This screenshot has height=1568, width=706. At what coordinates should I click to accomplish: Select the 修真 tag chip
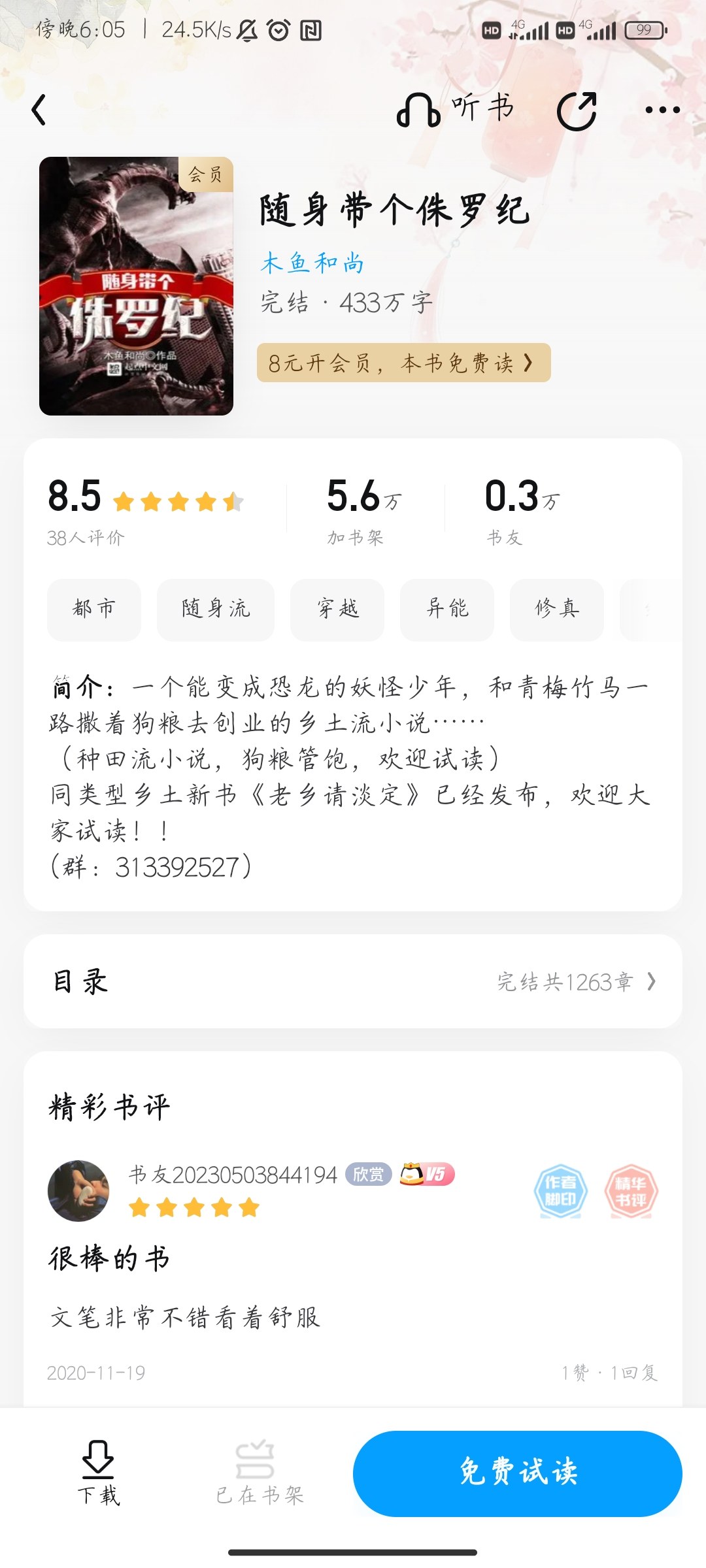pos(557,609)
